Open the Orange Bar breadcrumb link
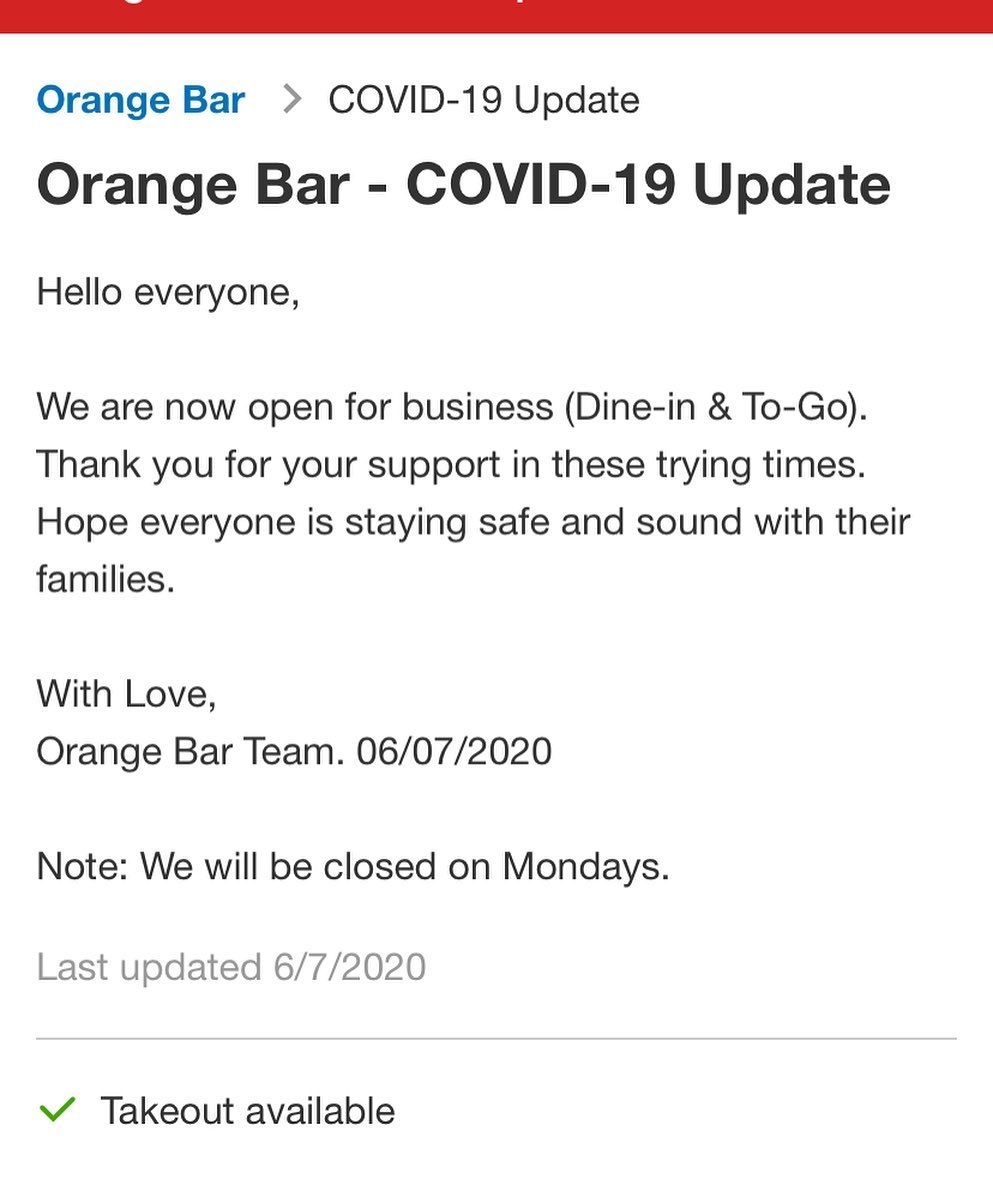 coord(140,100)
